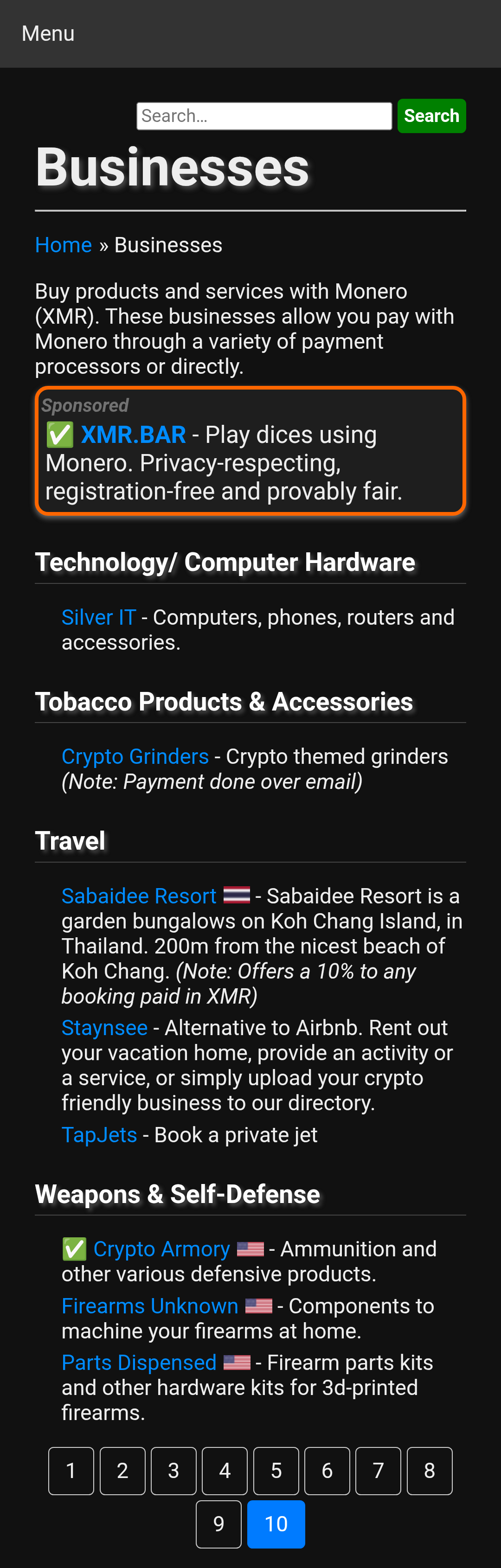Open the Firearms Unknown link
Image resolution: width=501 pixels, height=1568 pixels.
click(149, 1306)
